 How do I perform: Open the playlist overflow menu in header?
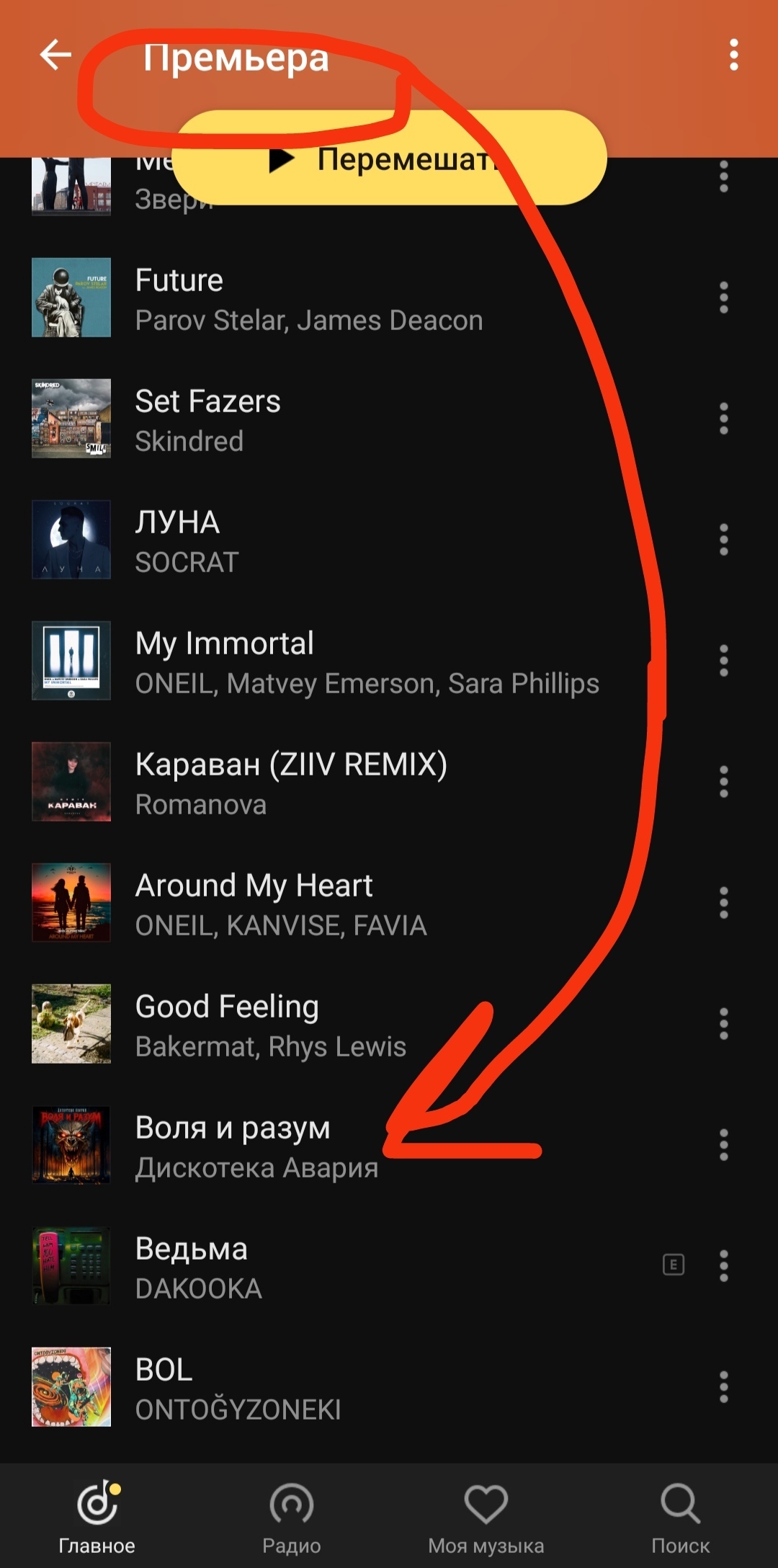pos(733,55)
